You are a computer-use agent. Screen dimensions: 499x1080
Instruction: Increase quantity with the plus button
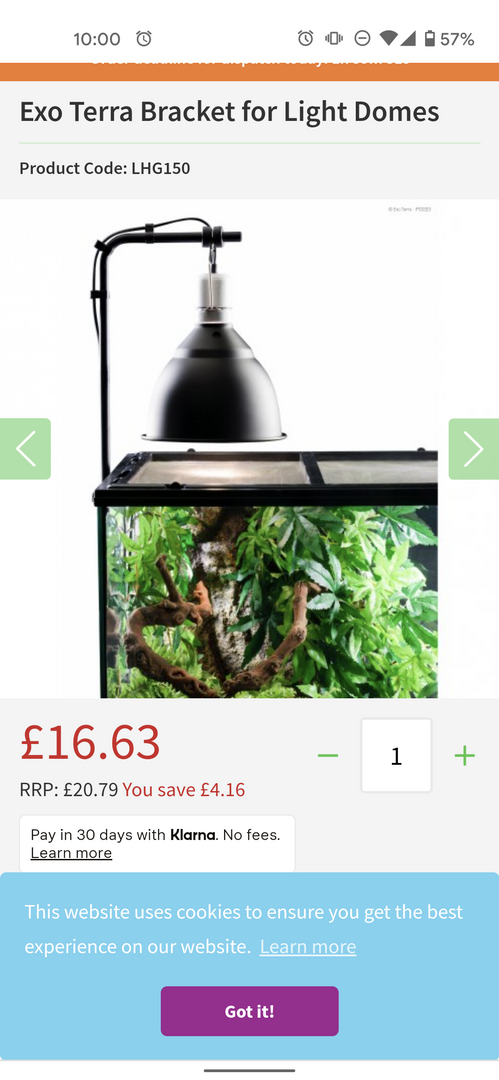(465, 756)
